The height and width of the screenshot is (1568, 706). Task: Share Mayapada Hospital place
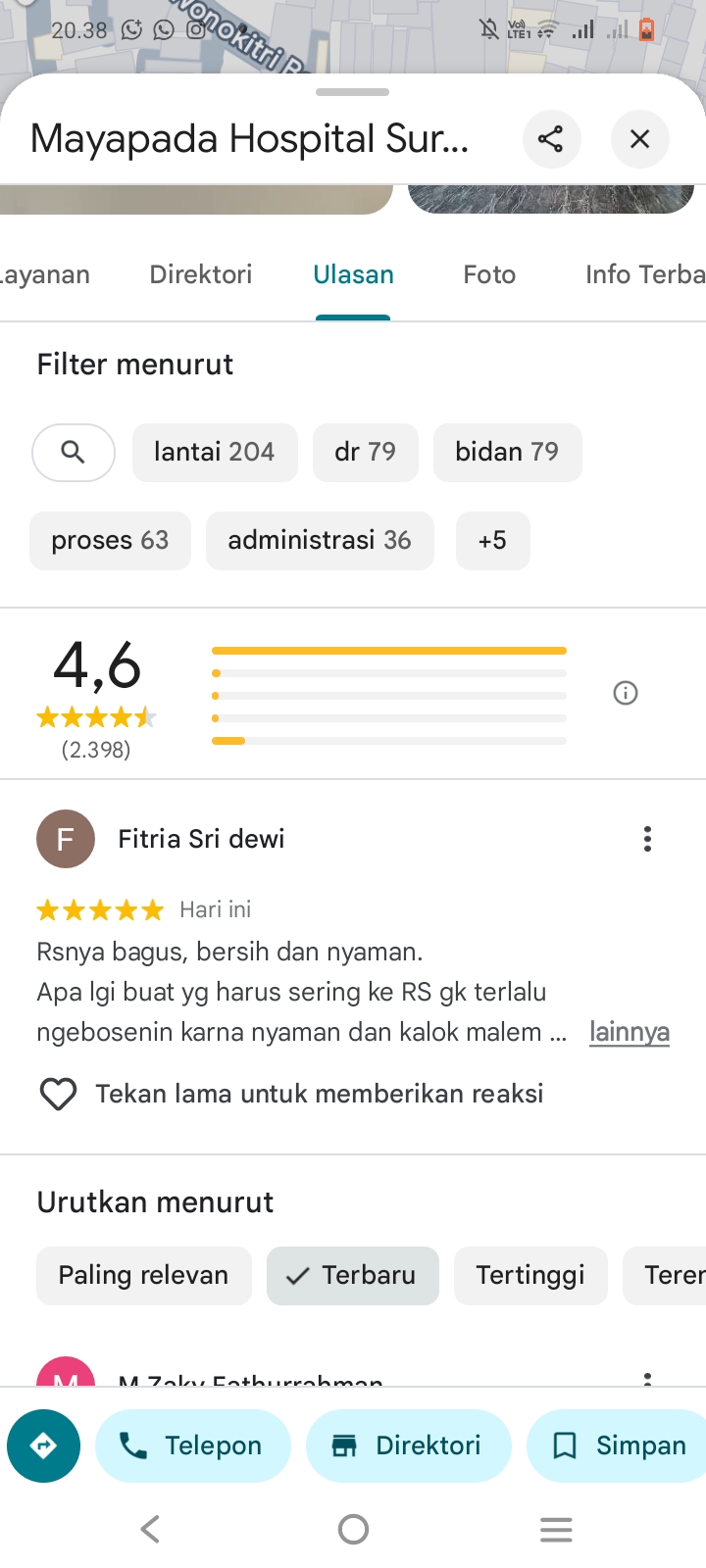(x=551, y=139)
